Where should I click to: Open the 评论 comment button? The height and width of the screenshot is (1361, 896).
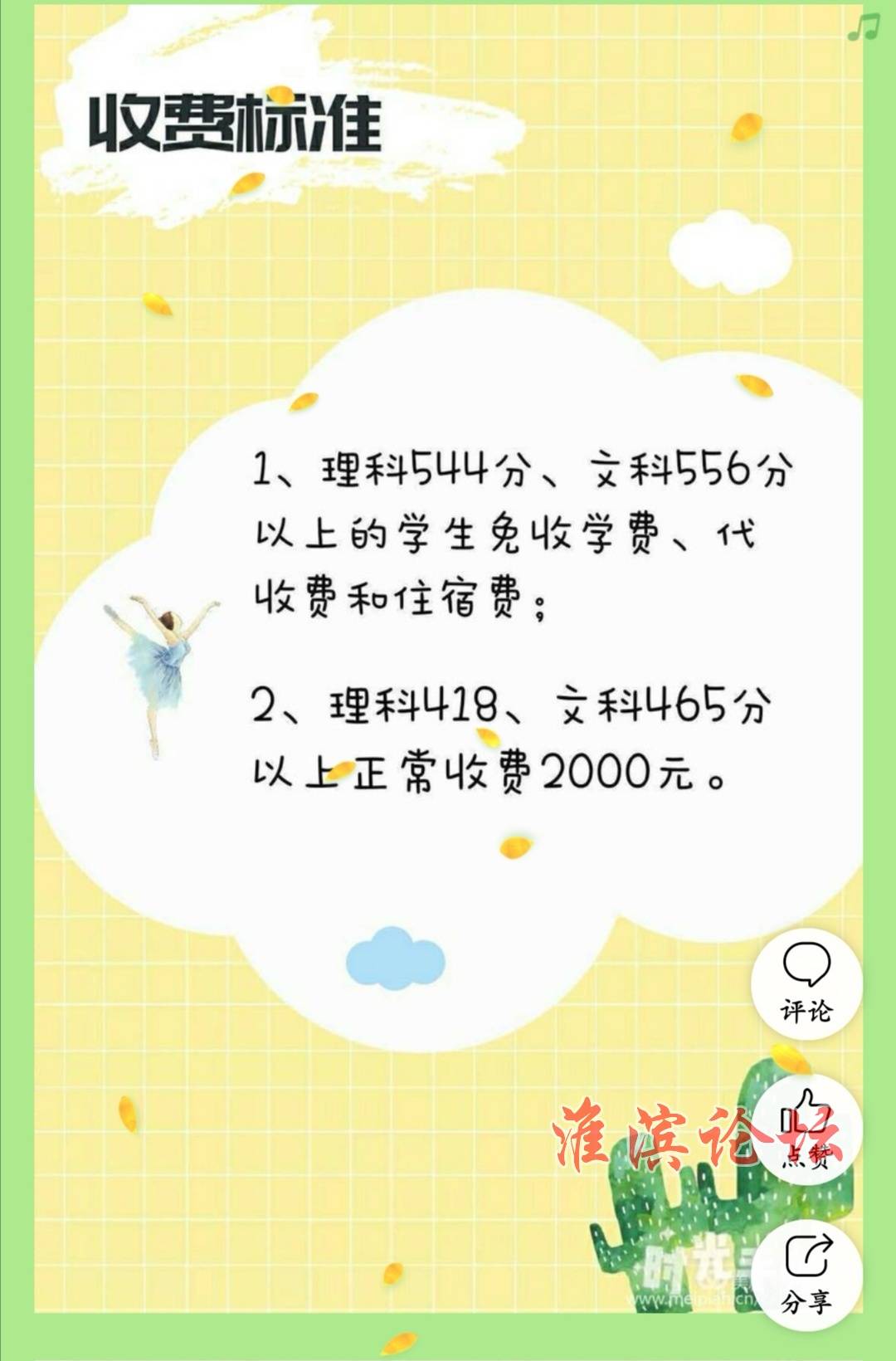point(806,983)
